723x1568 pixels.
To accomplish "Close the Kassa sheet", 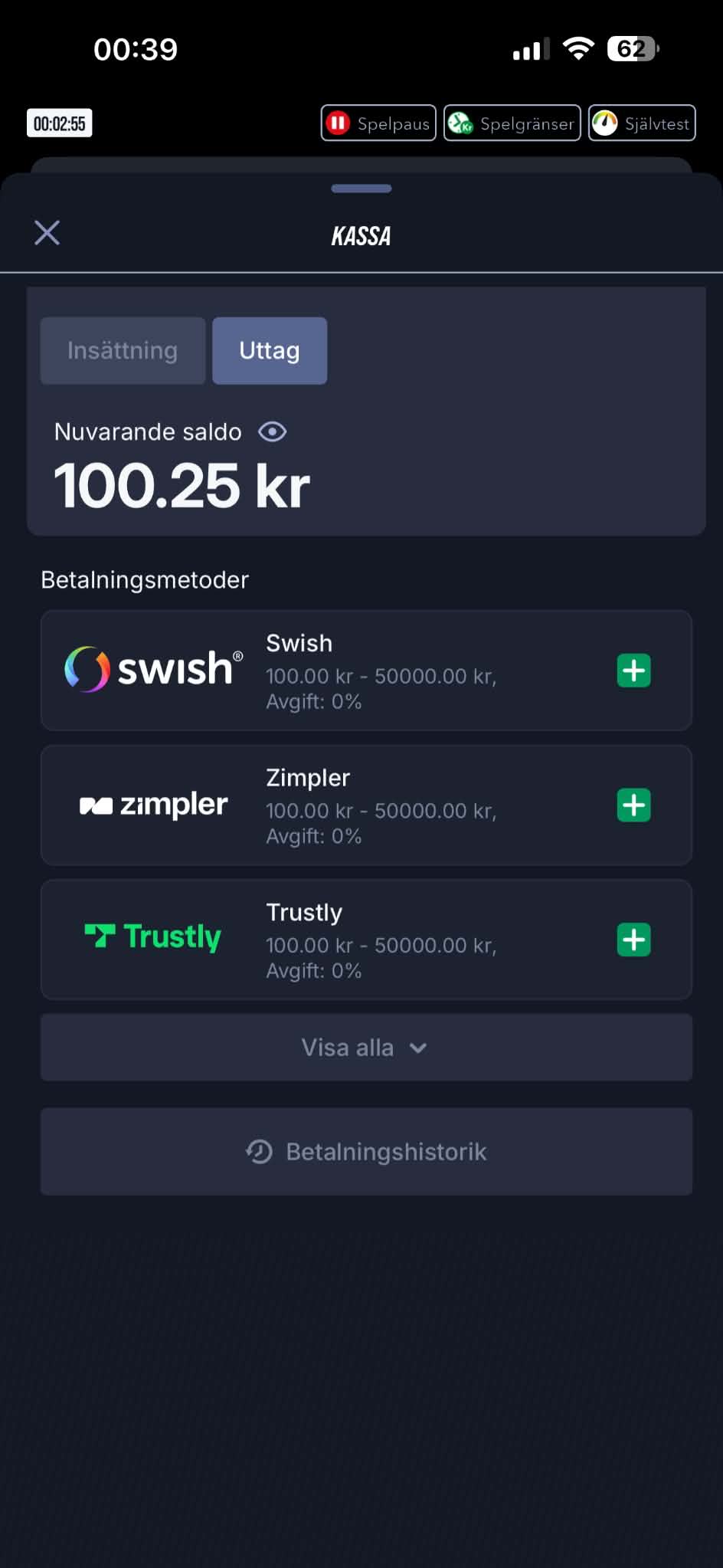I will [47, 233].
